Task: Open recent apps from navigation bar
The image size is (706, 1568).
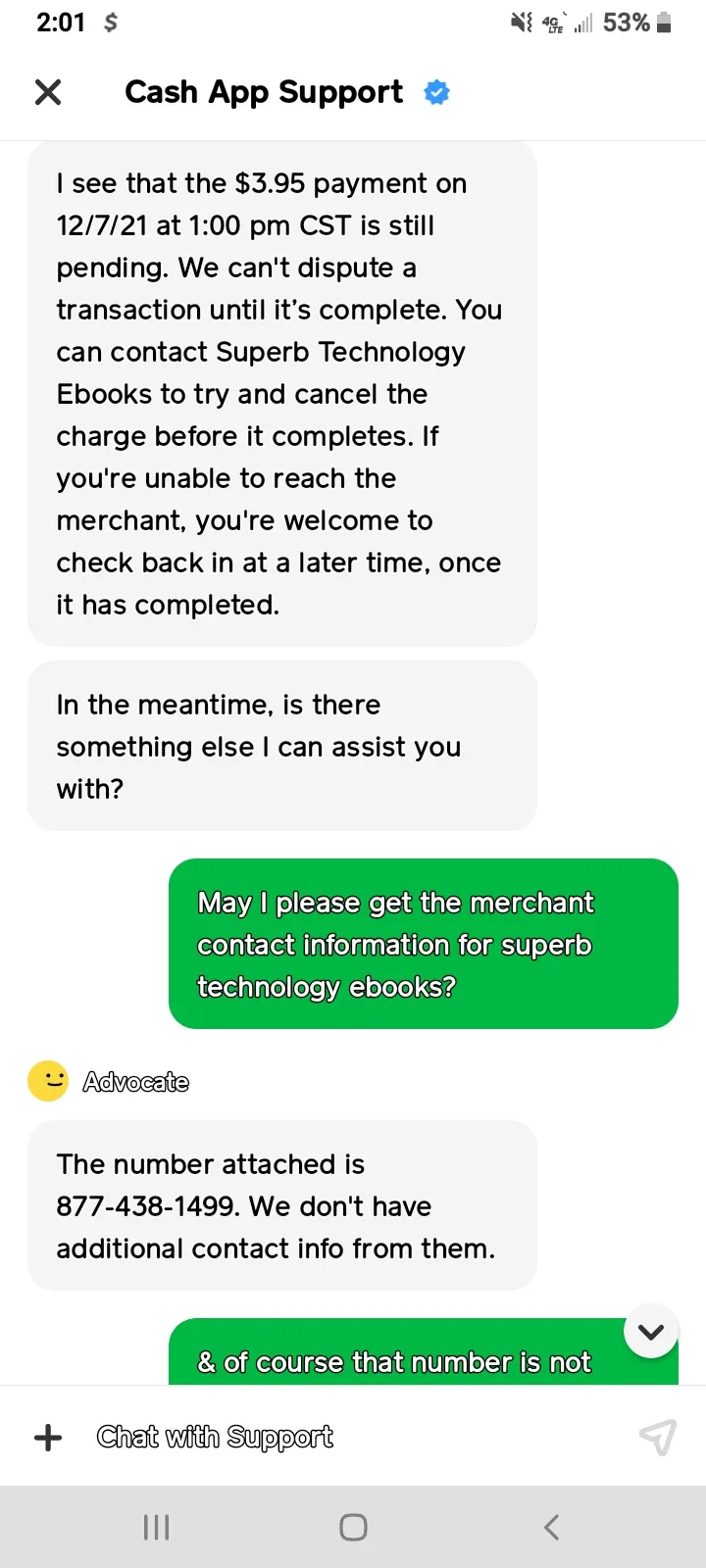Action: point(157,1527)
